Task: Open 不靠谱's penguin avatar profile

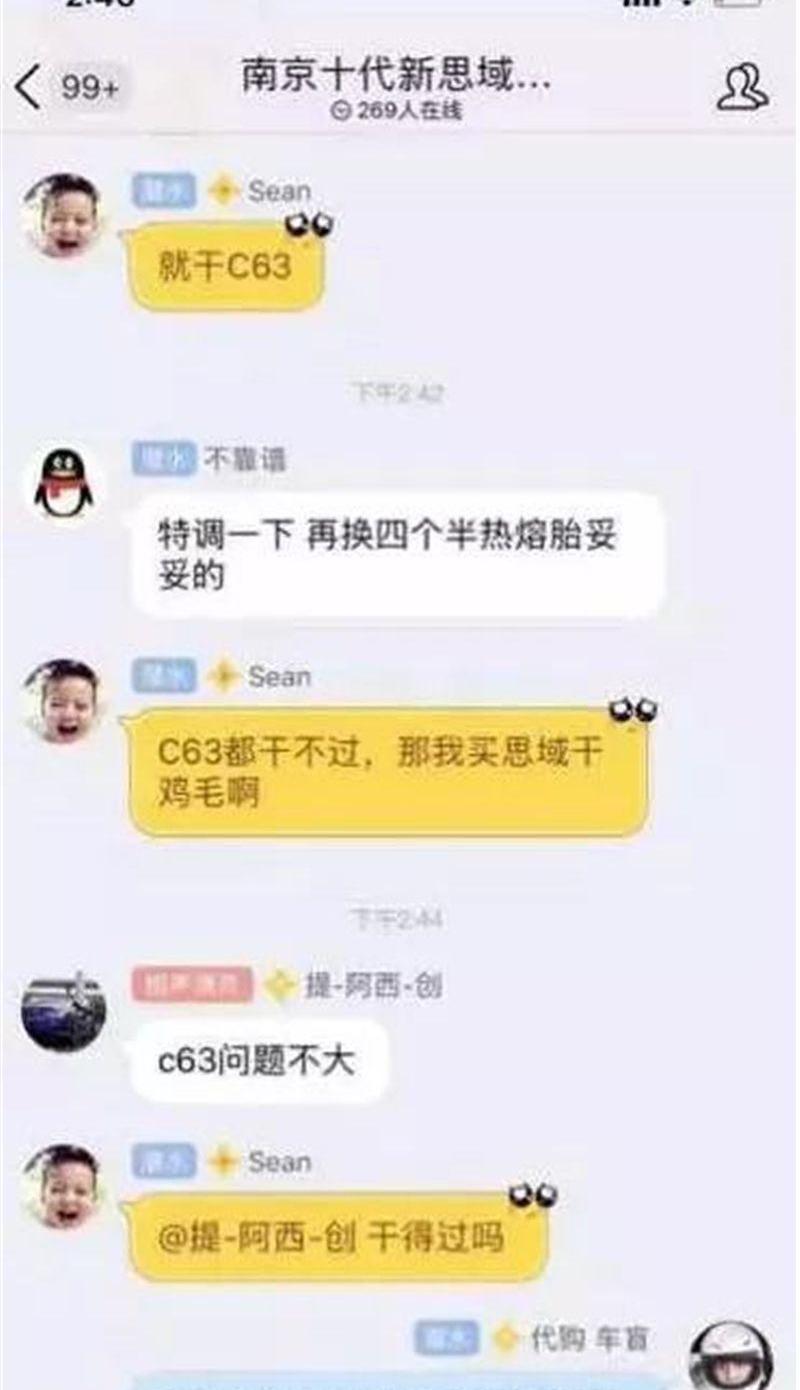Action: click(x=64, y=483)
